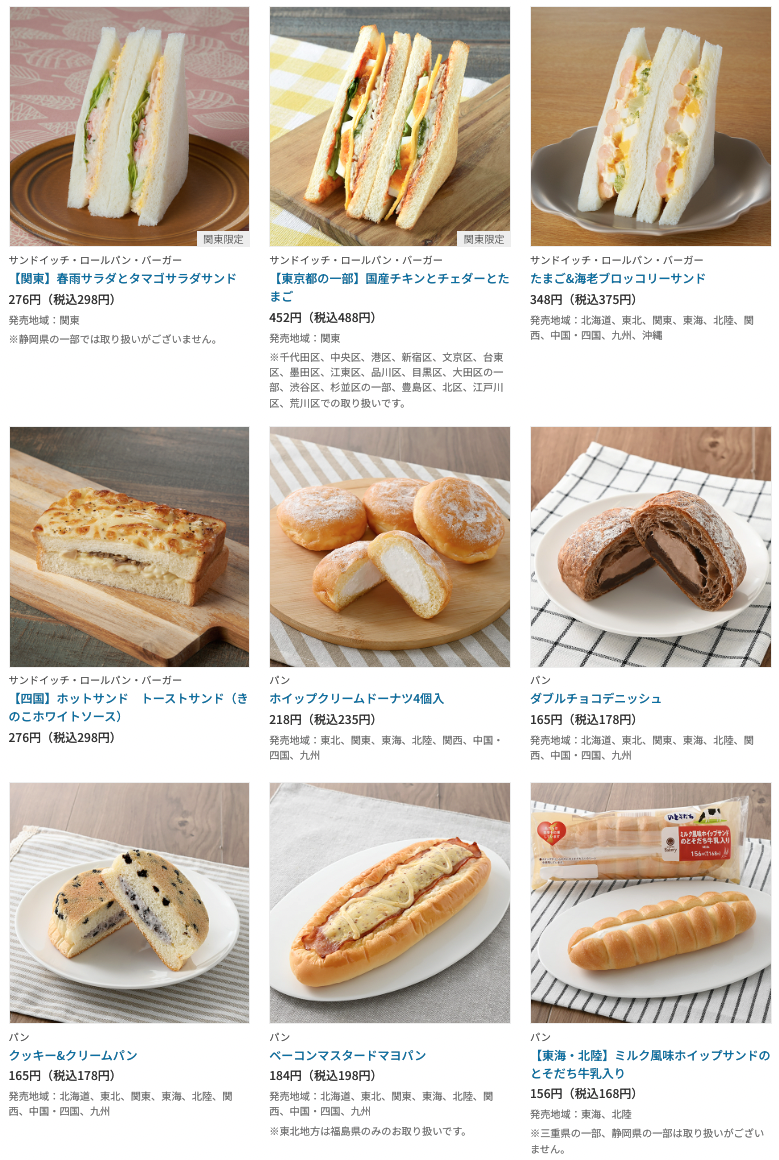Viewport: 779px width, 1160px height.
Task: View the ホットサンド トーストサンド product image
Action: pos(129,547)
